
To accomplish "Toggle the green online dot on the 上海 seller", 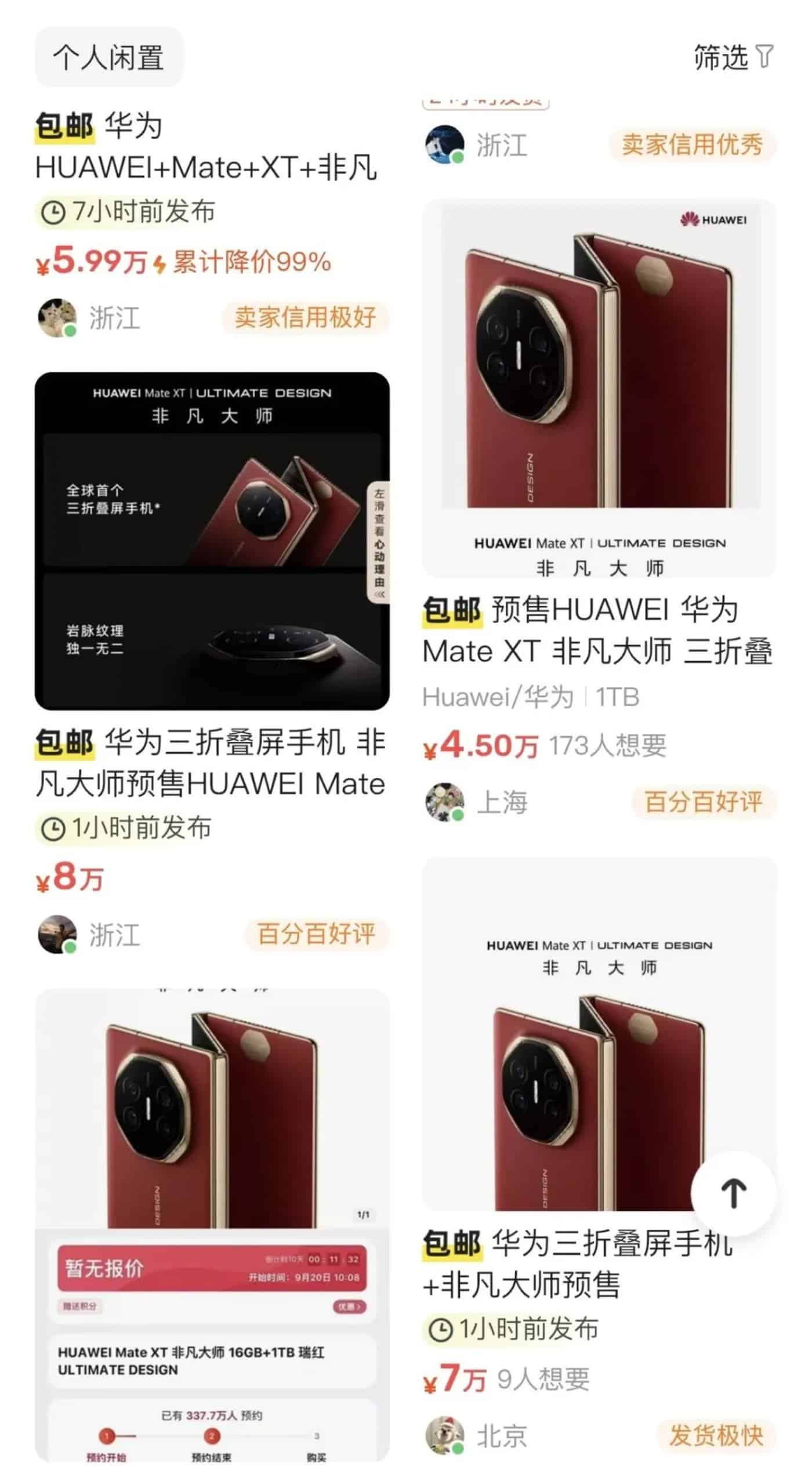I will coord(456,816).
